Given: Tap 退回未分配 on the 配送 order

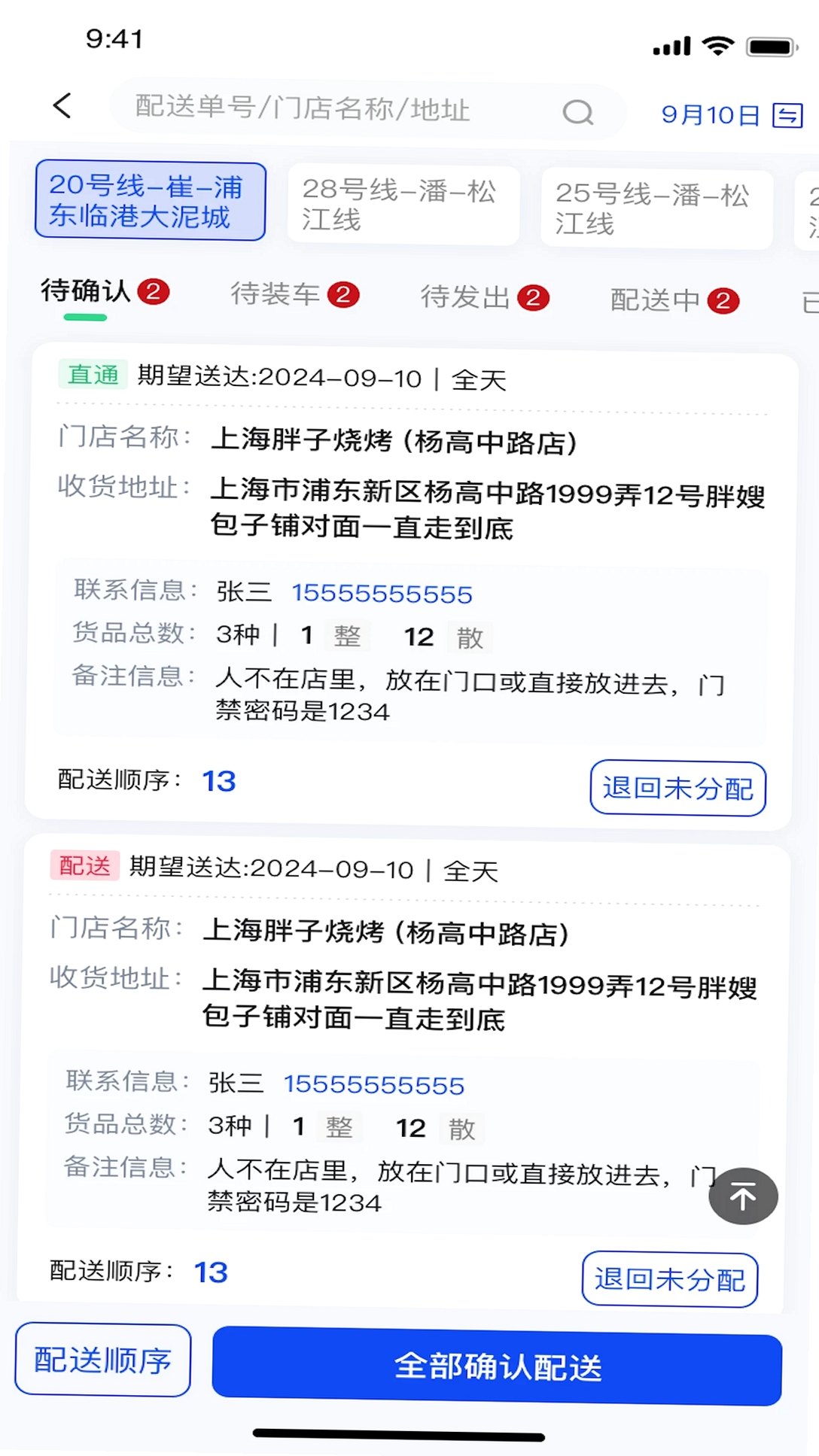Looking at the screenshot, I should pyautogui.click(x=669, y=1279).
